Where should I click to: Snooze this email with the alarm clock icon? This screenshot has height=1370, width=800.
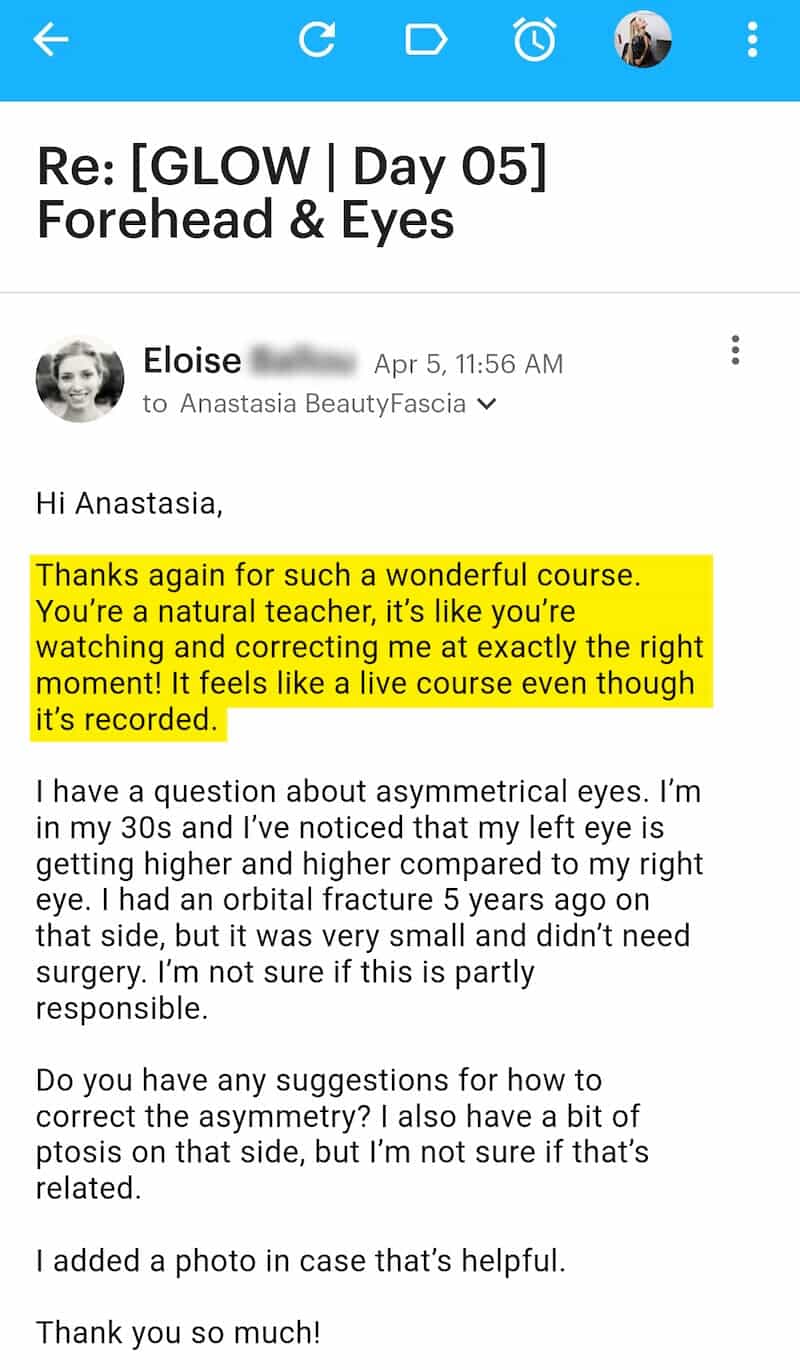(534, 40)
